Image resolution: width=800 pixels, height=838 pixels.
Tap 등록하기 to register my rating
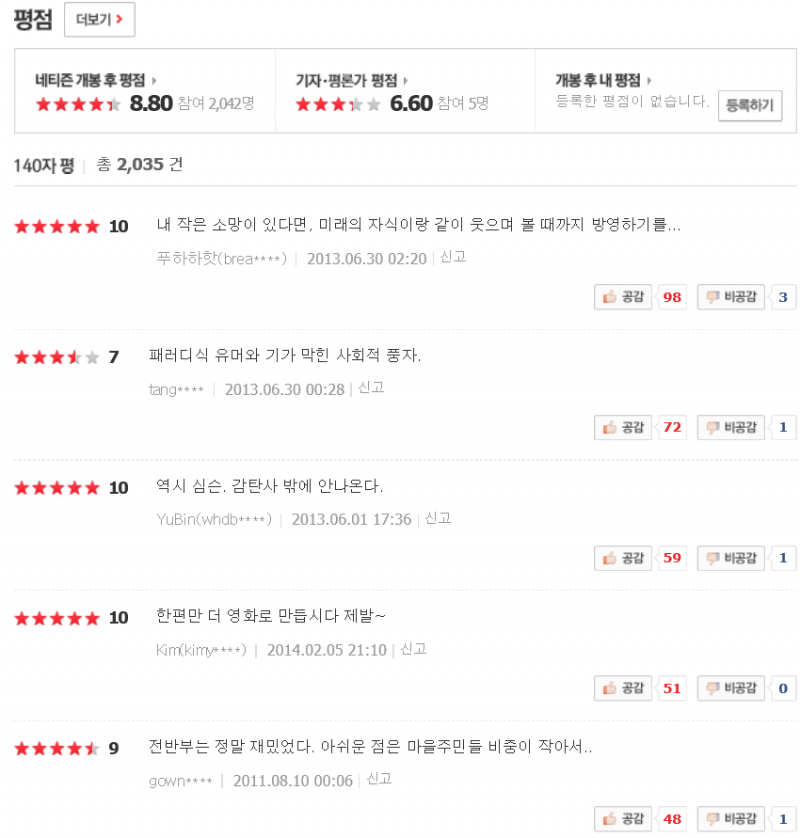point(750,105)
